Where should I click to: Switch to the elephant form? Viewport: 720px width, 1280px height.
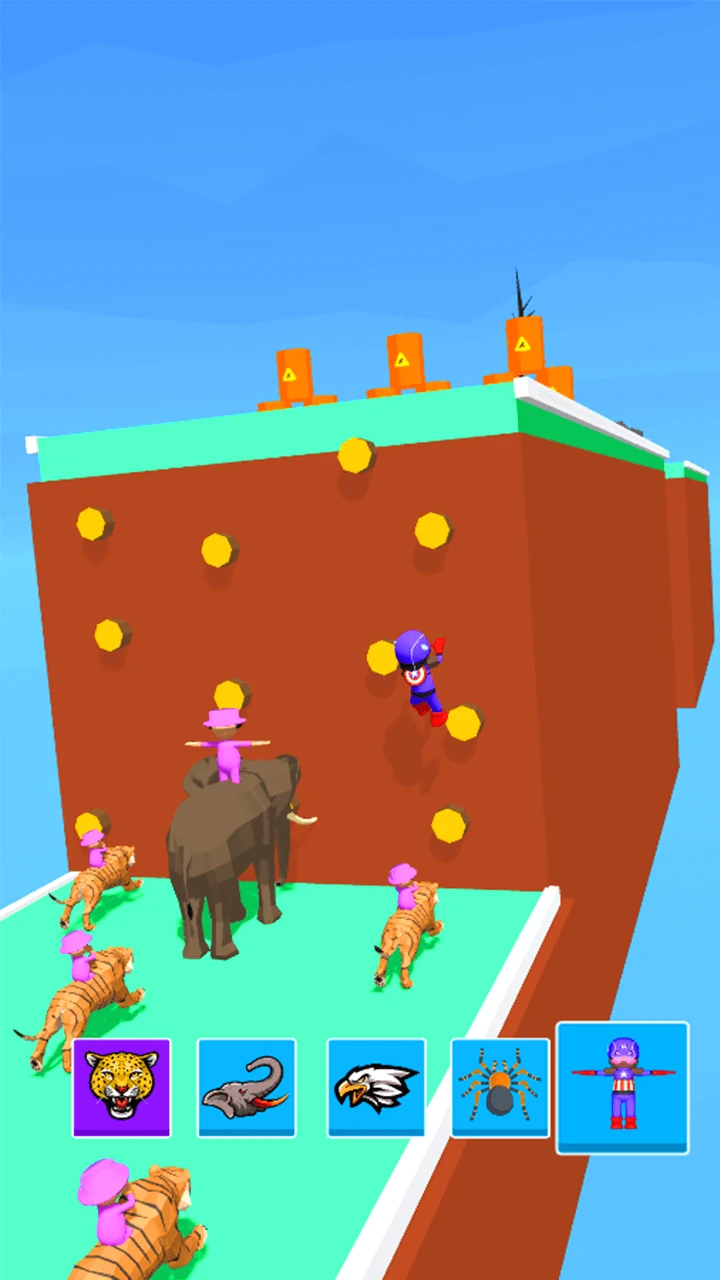[x=246, y=1087]
